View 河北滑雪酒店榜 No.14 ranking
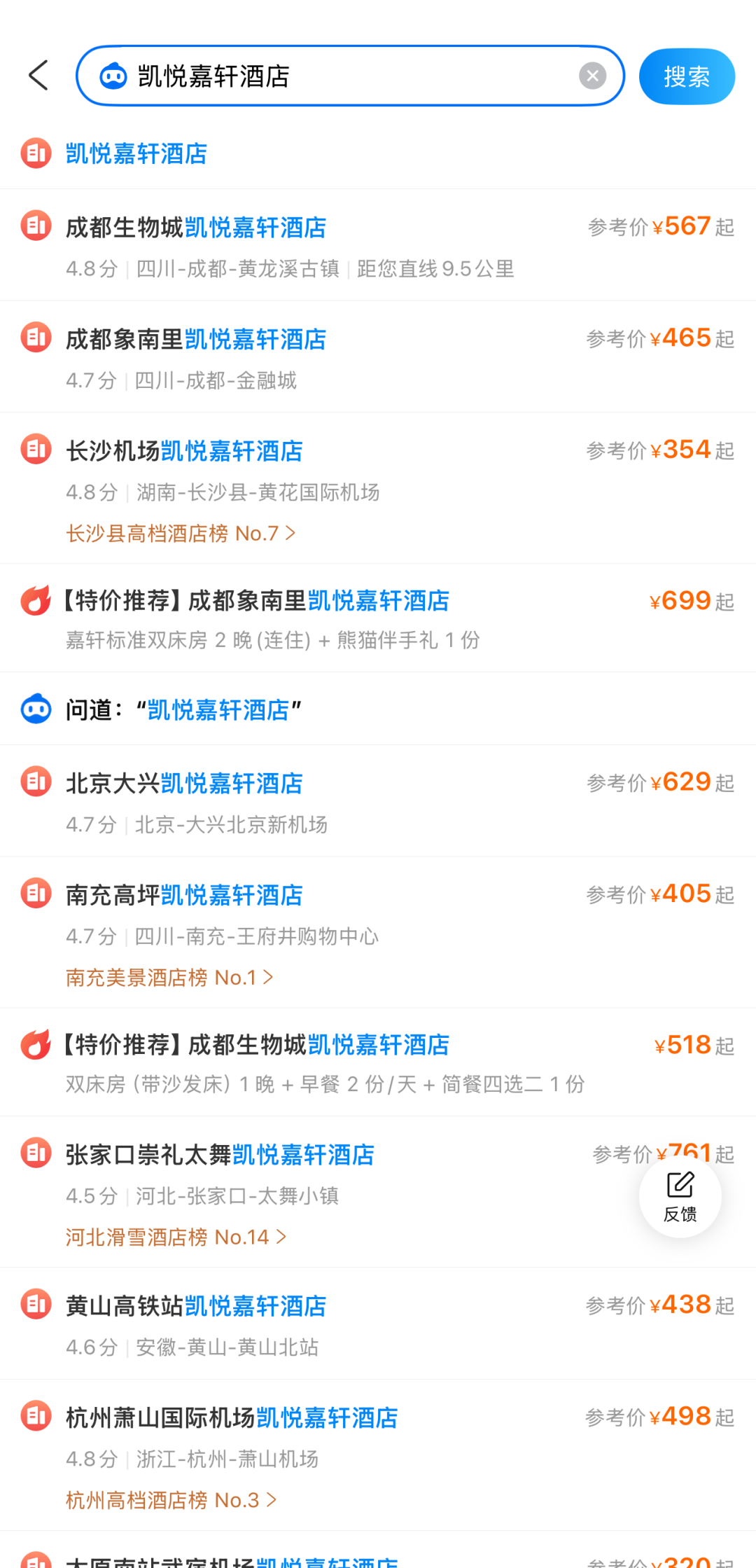The width and height of the screenshot is (756, 1568). pos(176,1237)
